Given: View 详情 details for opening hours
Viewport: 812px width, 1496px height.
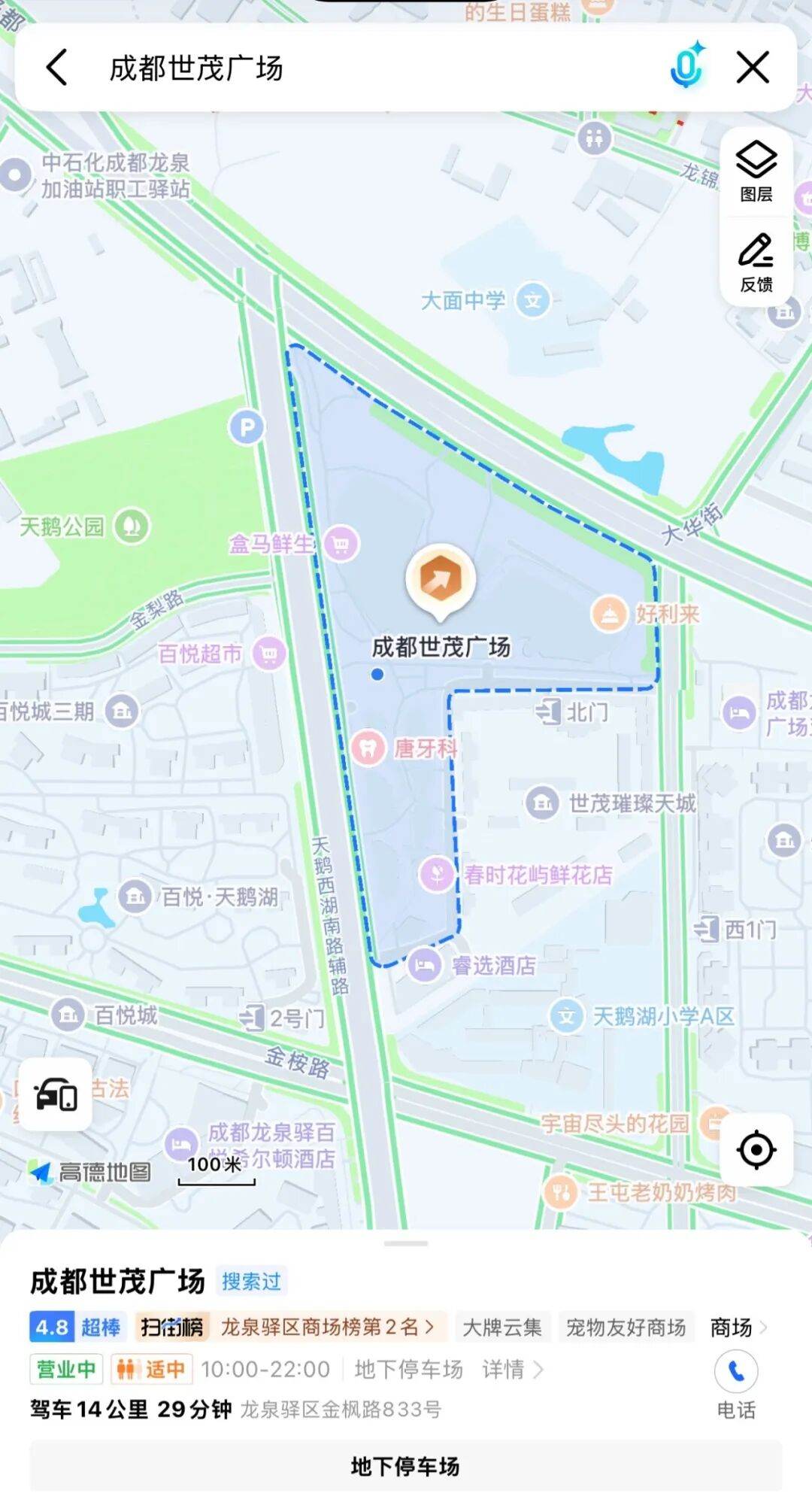Looking at the screenshot, I should (513, 1369).
